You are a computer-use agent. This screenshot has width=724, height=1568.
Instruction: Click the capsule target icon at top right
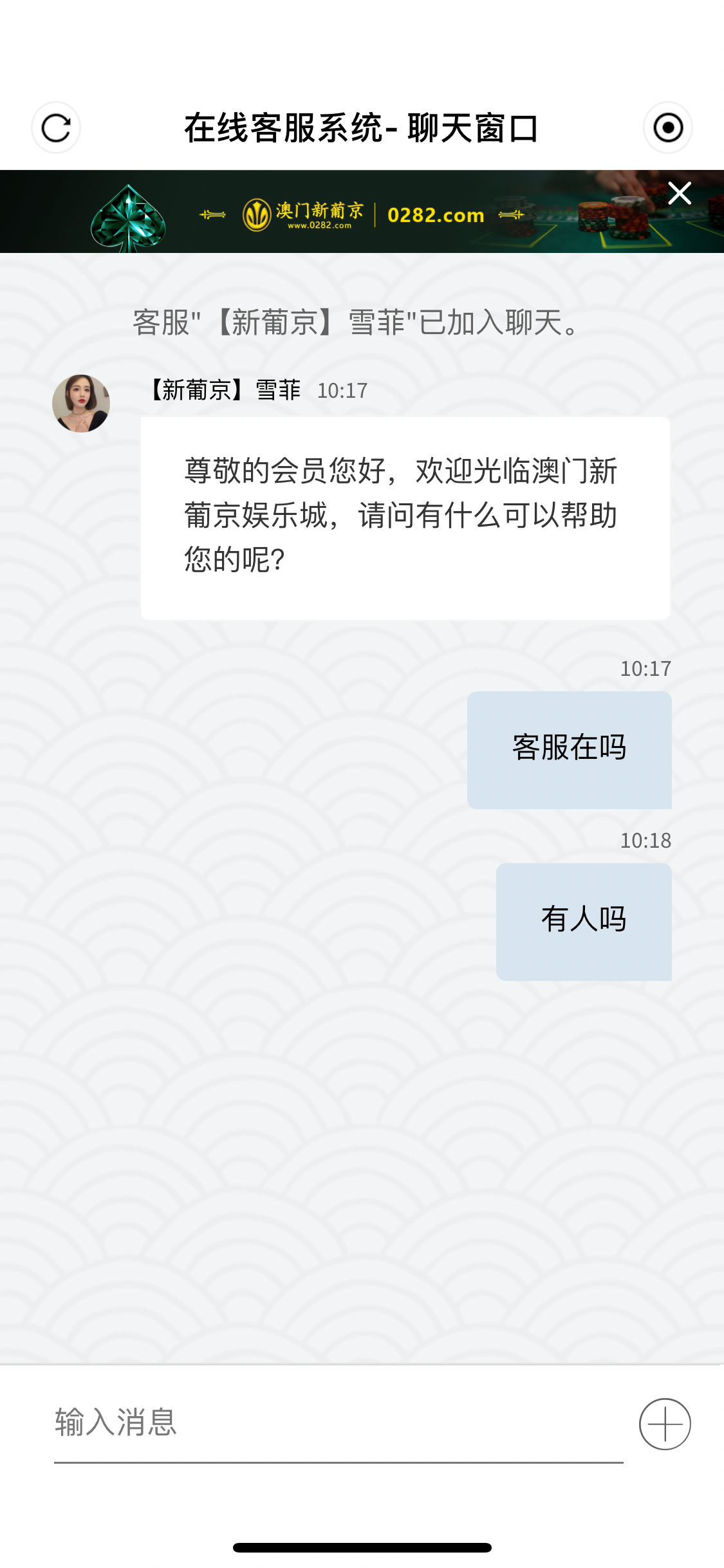668,127
